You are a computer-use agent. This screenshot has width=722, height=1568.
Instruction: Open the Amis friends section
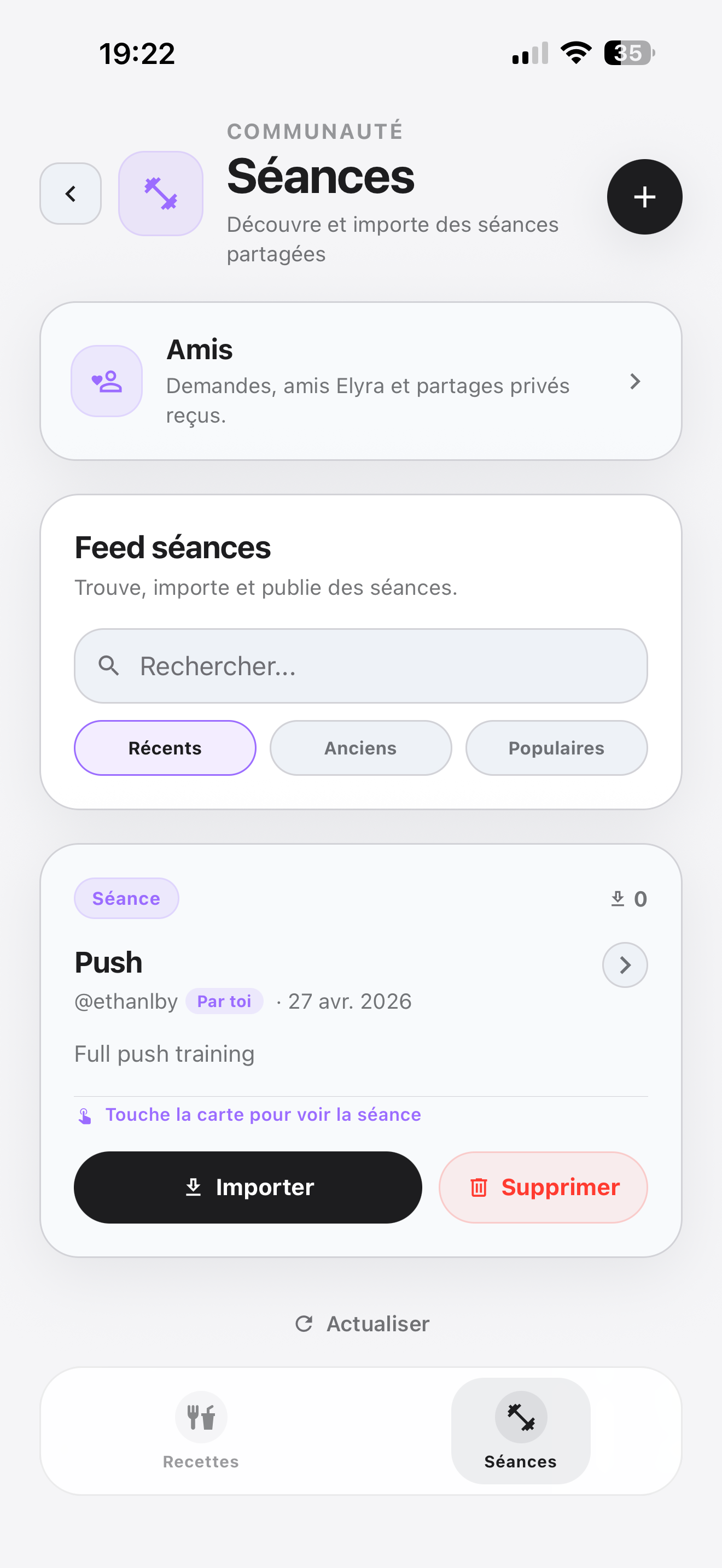coord(360,381)
